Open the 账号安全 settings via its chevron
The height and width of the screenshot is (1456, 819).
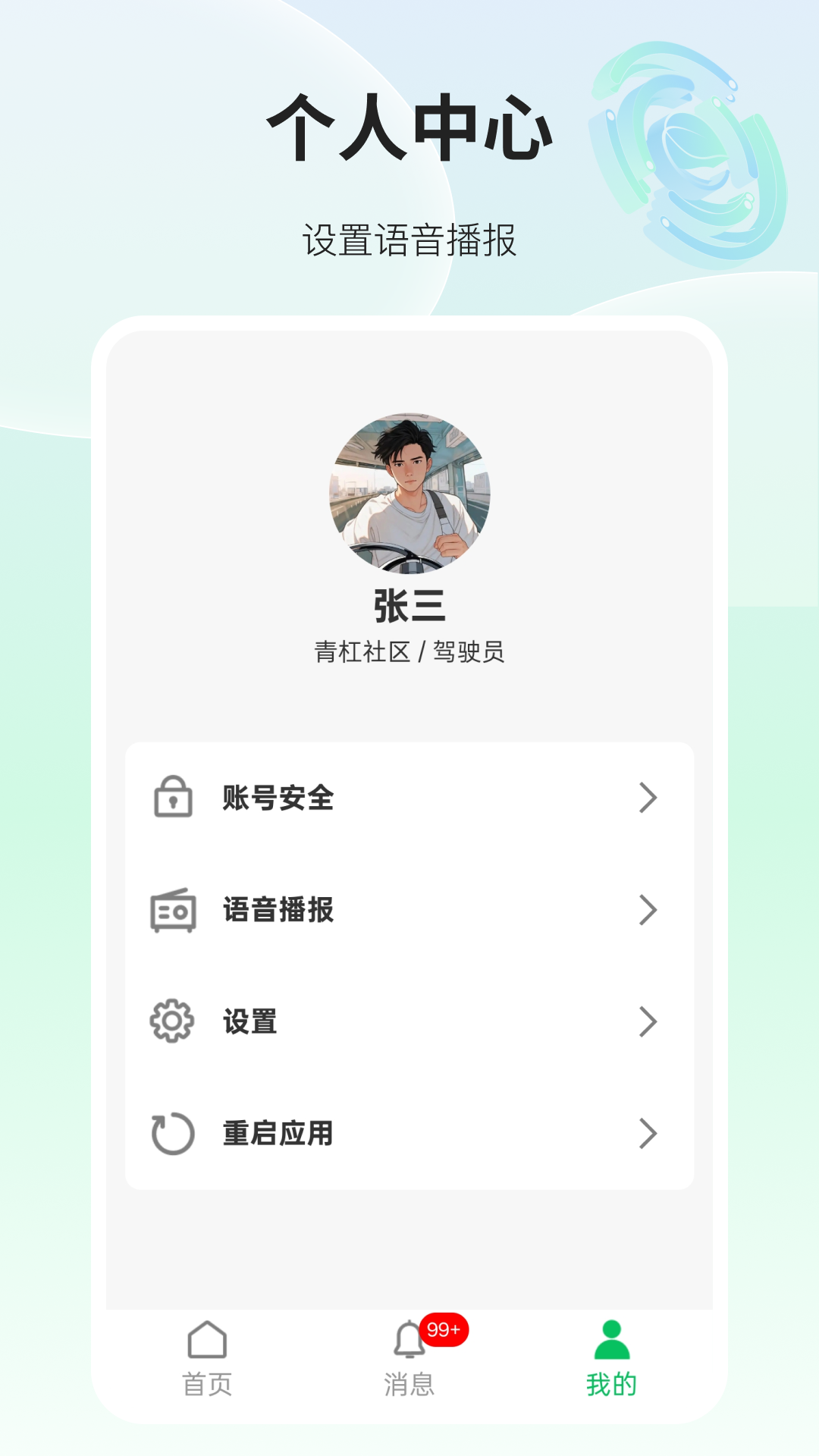click(647, 797)
